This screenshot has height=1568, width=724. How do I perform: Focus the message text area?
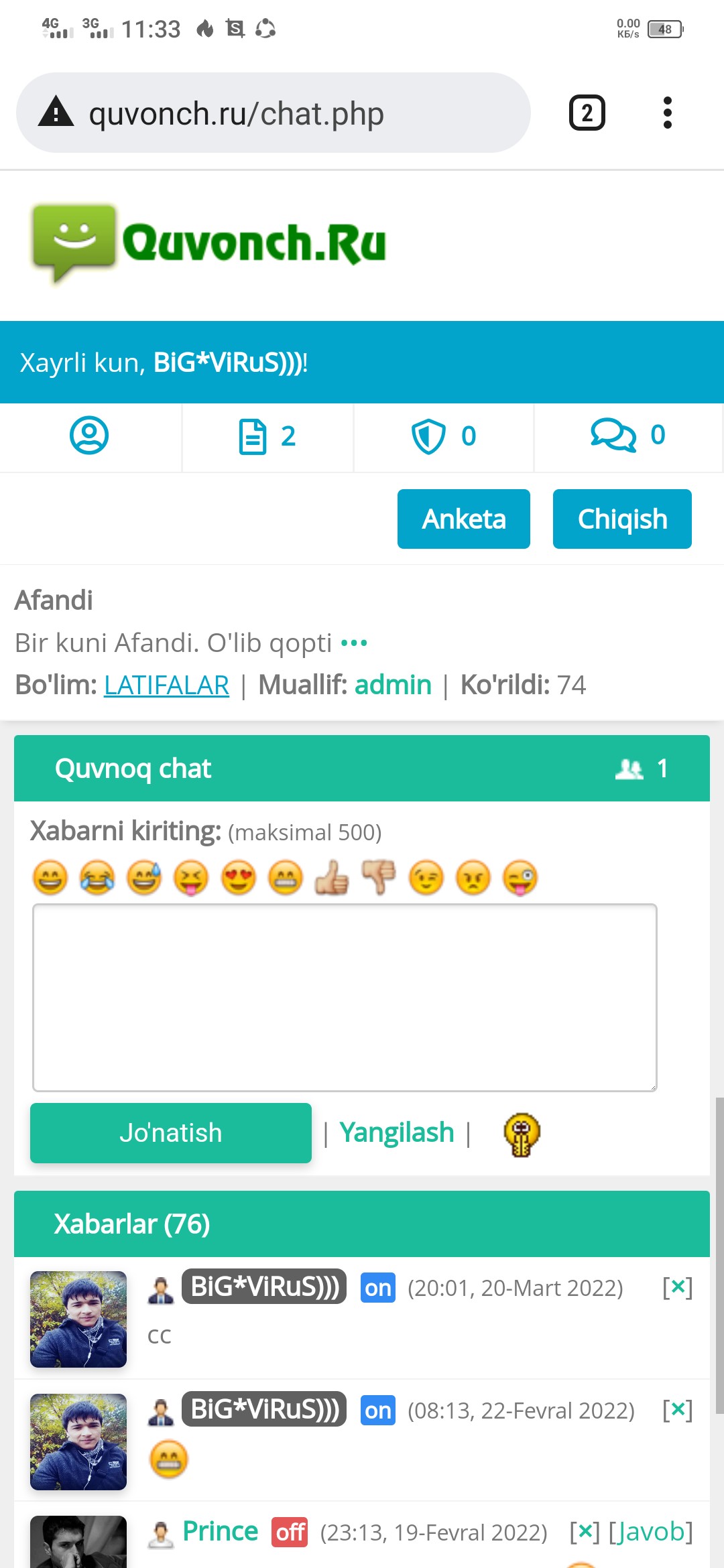(345, 997)
